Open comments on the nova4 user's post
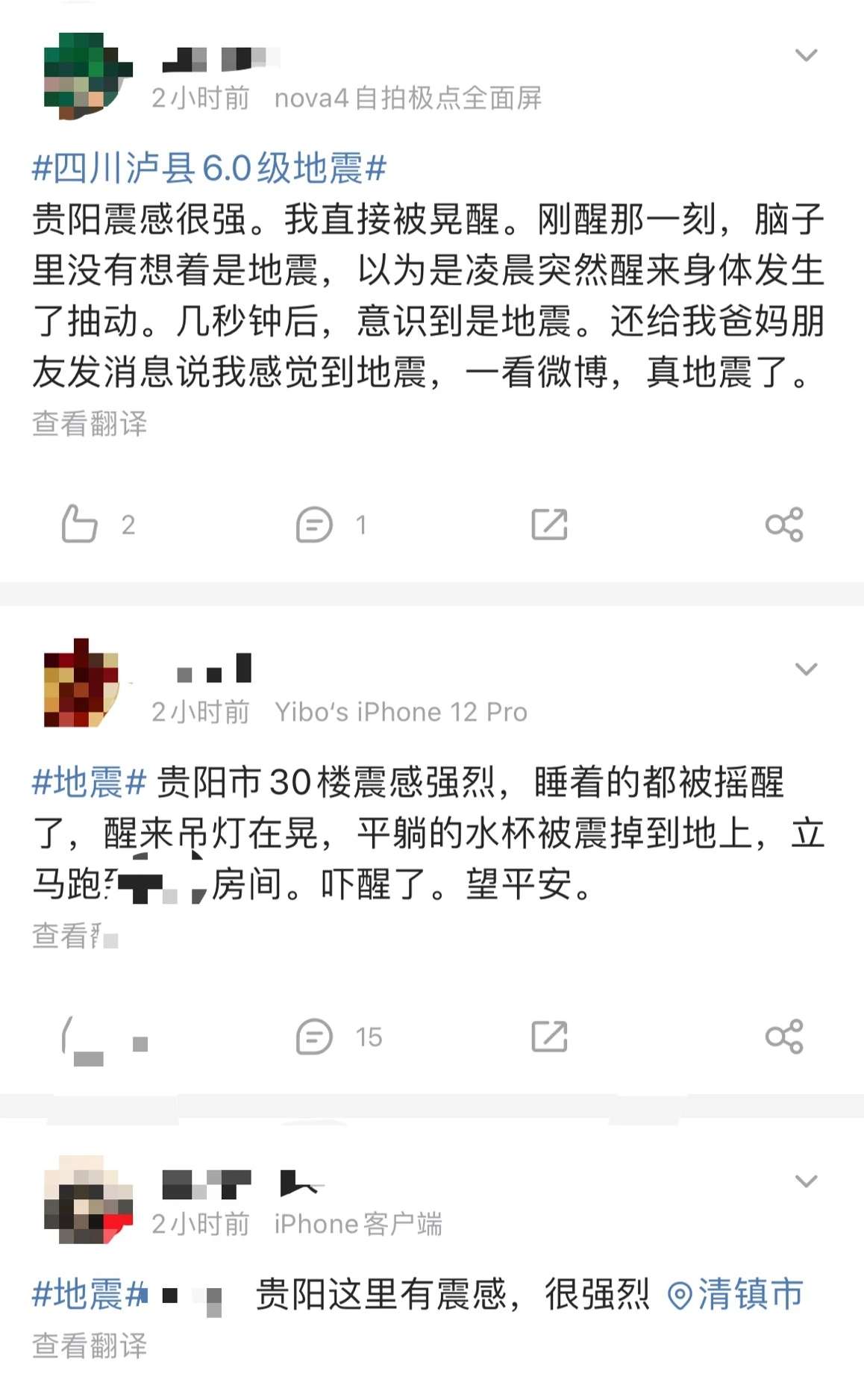The width and height of the screenshot is (864, 1400). 315,525
